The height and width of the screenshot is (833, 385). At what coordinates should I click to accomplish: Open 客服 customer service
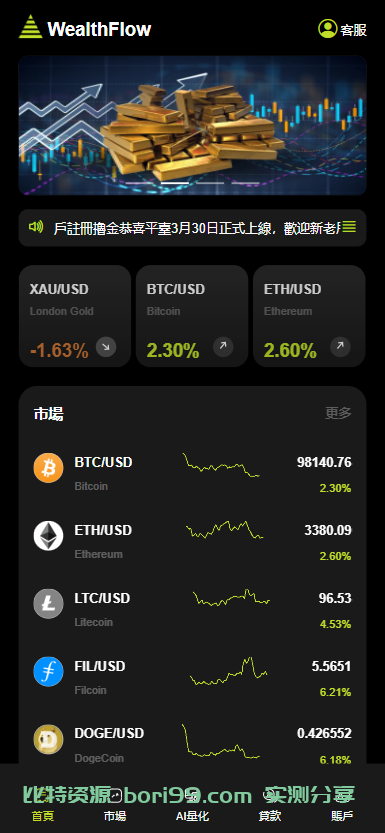(x=343, y=29)
